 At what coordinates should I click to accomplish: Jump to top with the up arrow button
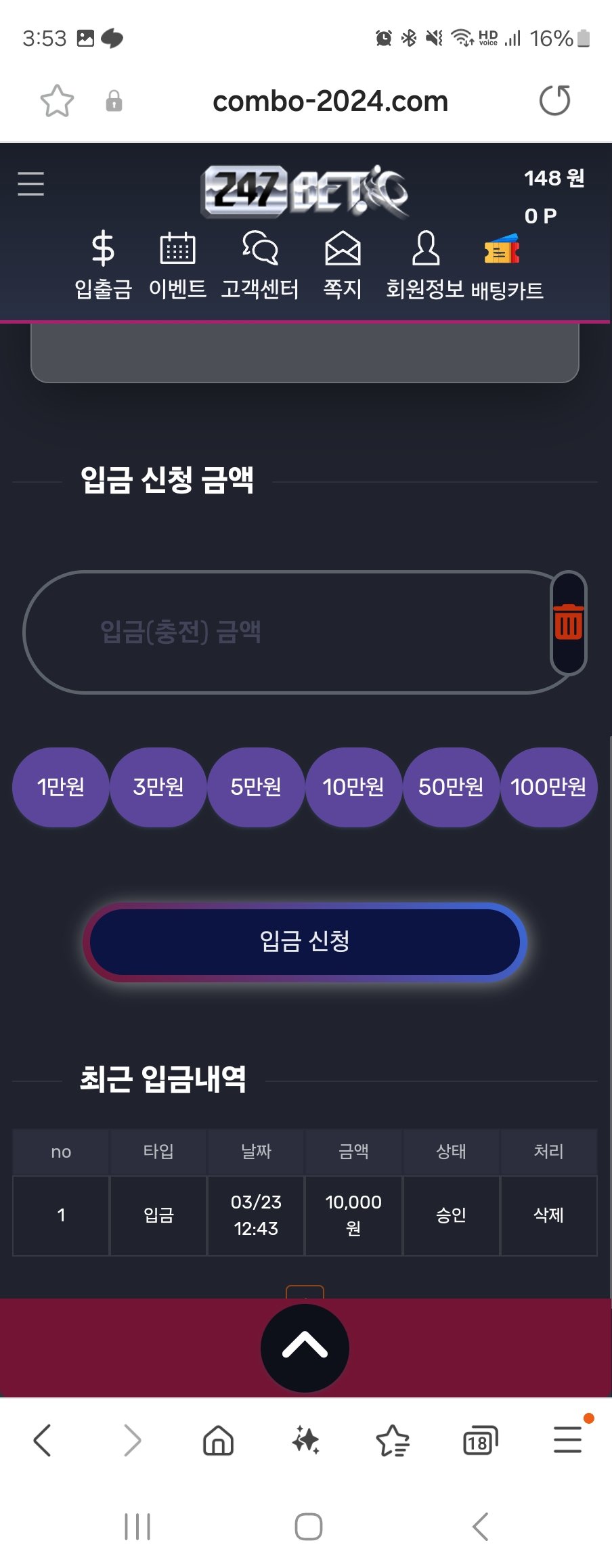point(305,1348)
